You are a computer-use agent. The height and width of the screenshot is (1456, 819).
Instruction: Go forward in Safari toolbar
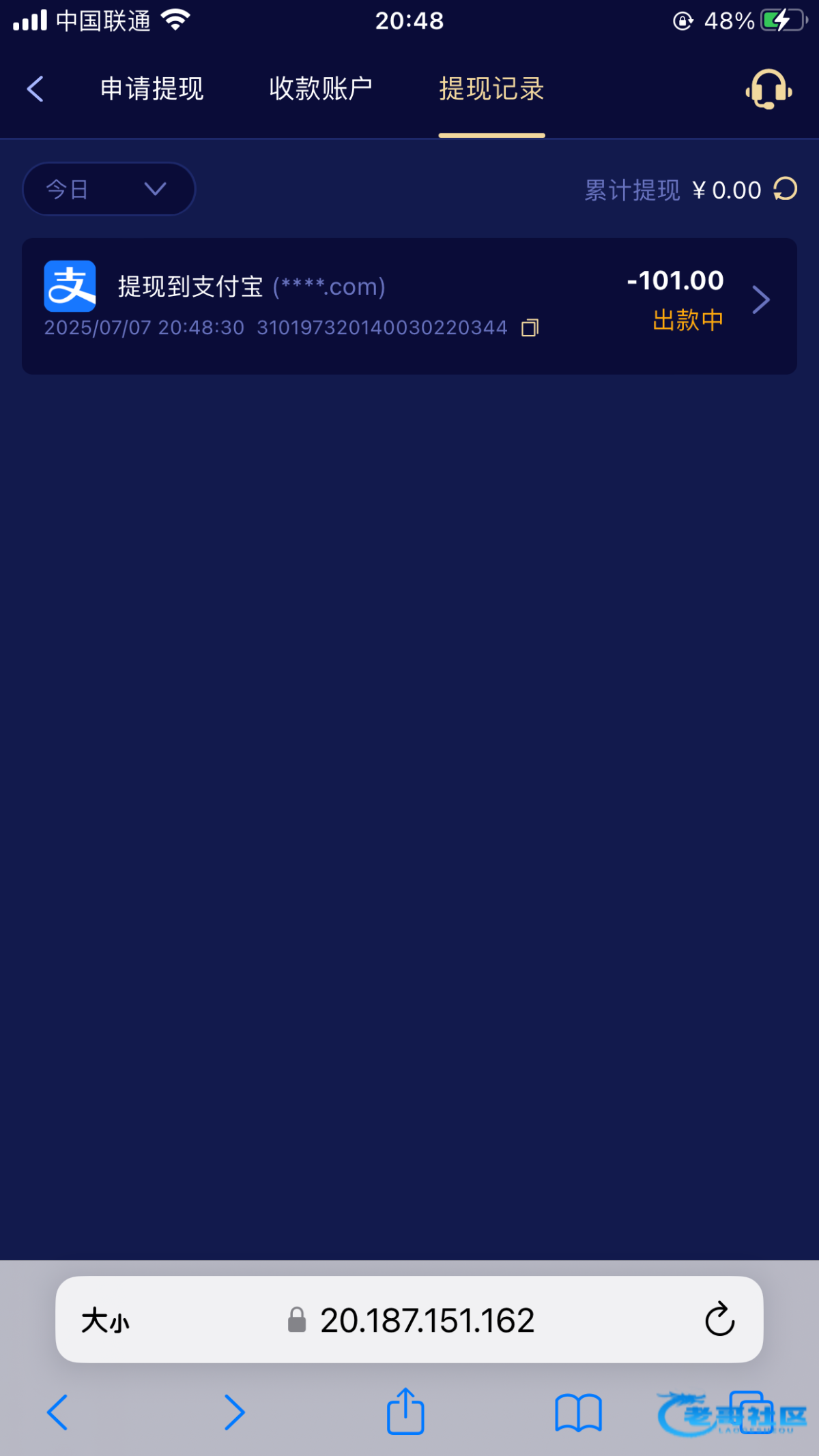[x=234, y=1412]
